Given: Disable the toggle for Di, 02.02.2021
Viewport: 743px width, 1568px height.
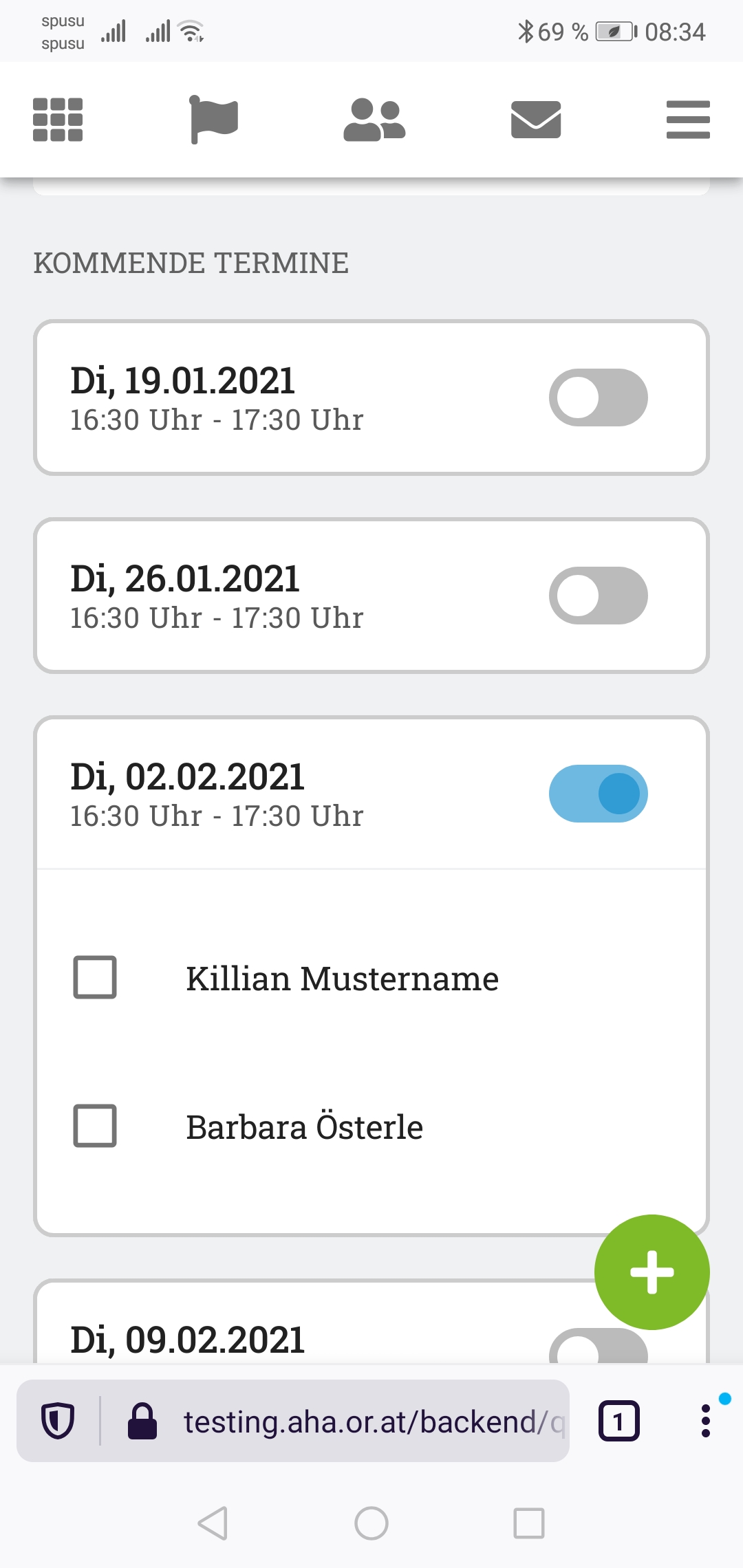Looking at the screenshot, I should click(599, 794).
